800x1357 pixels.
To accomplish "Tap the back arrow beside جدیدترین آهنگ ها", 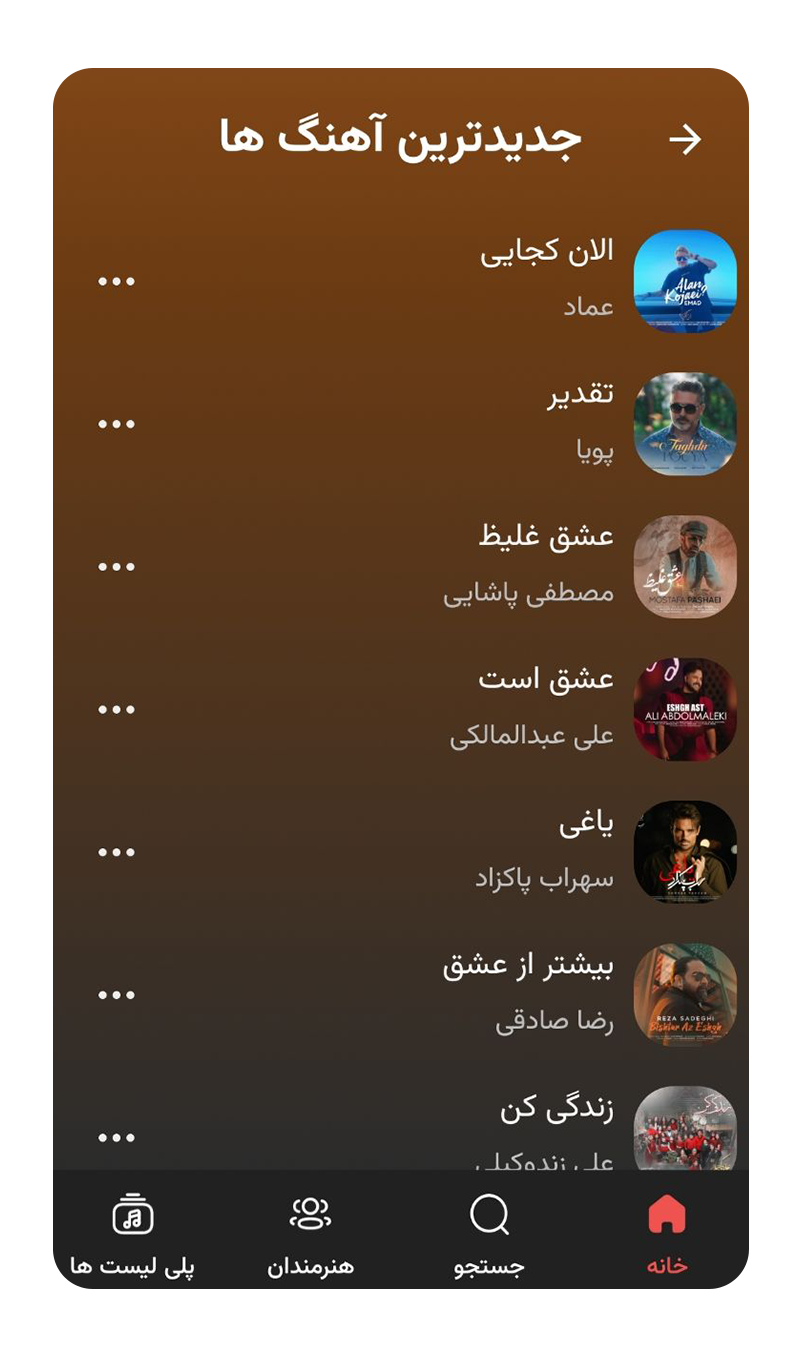I will click(x=685, y=140).
